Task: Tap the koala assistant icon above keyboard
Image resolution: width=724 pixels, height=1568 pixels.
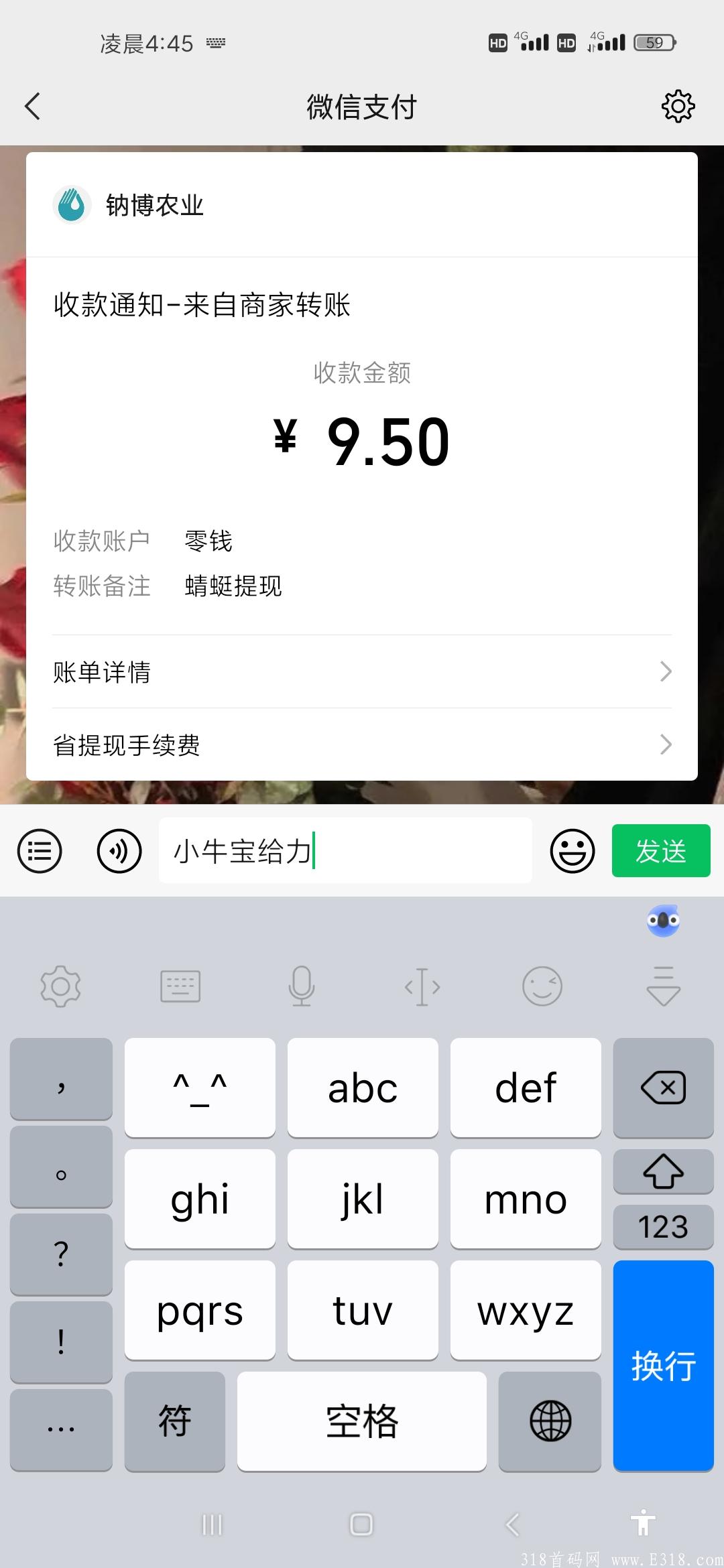Action: click(662, 921)
